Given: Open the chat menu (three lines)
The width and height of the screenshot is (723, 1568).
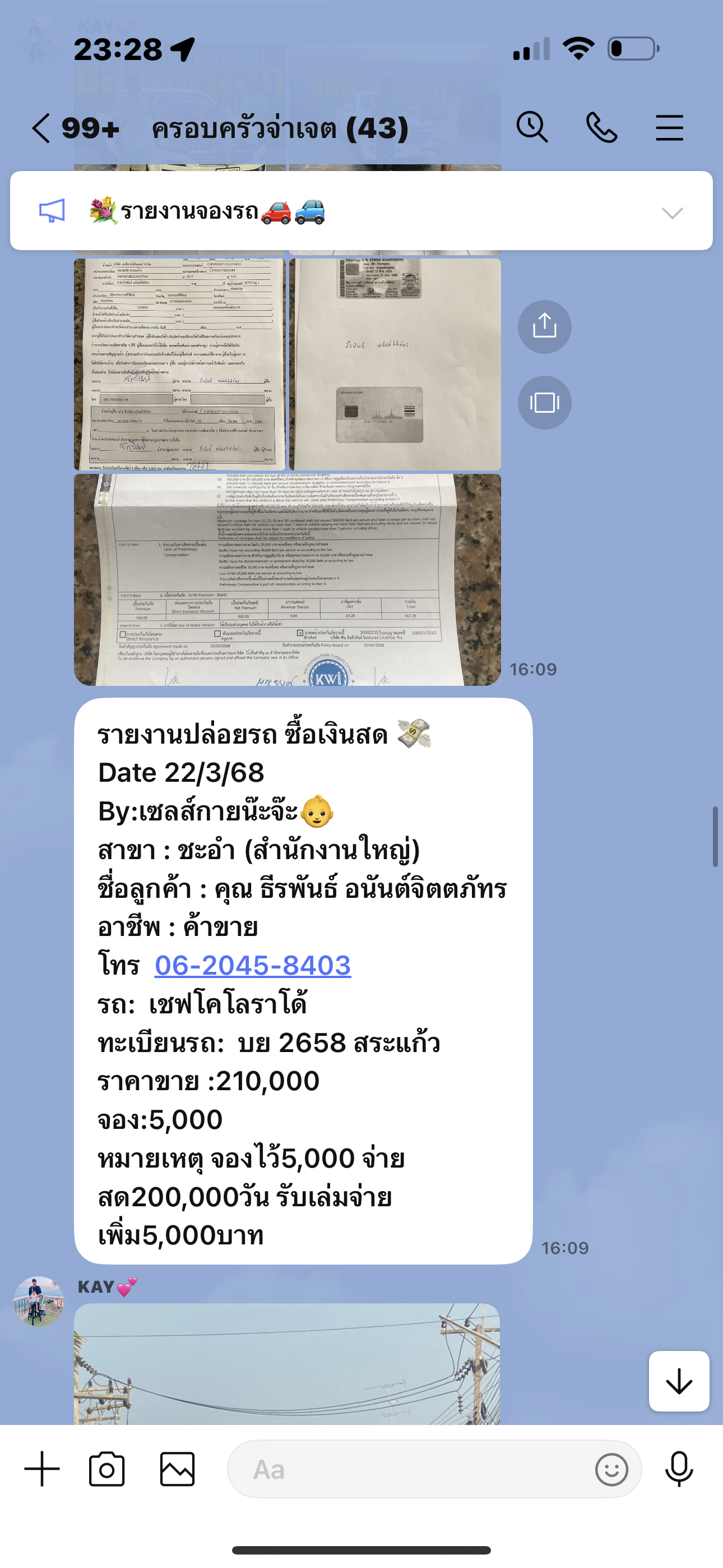Looking at the screenshot, I should coord(669,128).
